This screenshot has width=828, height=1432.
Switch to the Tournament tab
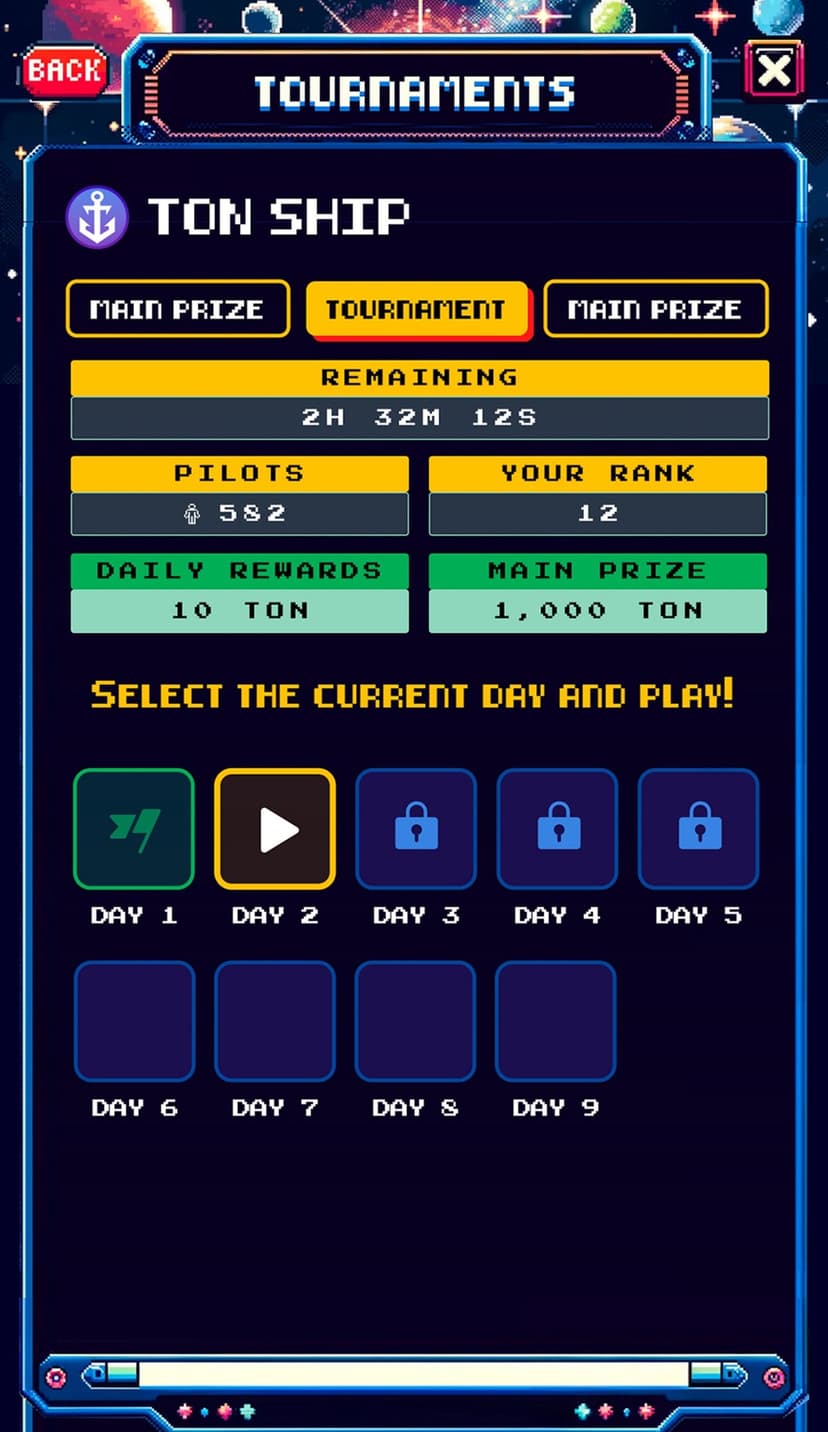click(x=417, y=309)
